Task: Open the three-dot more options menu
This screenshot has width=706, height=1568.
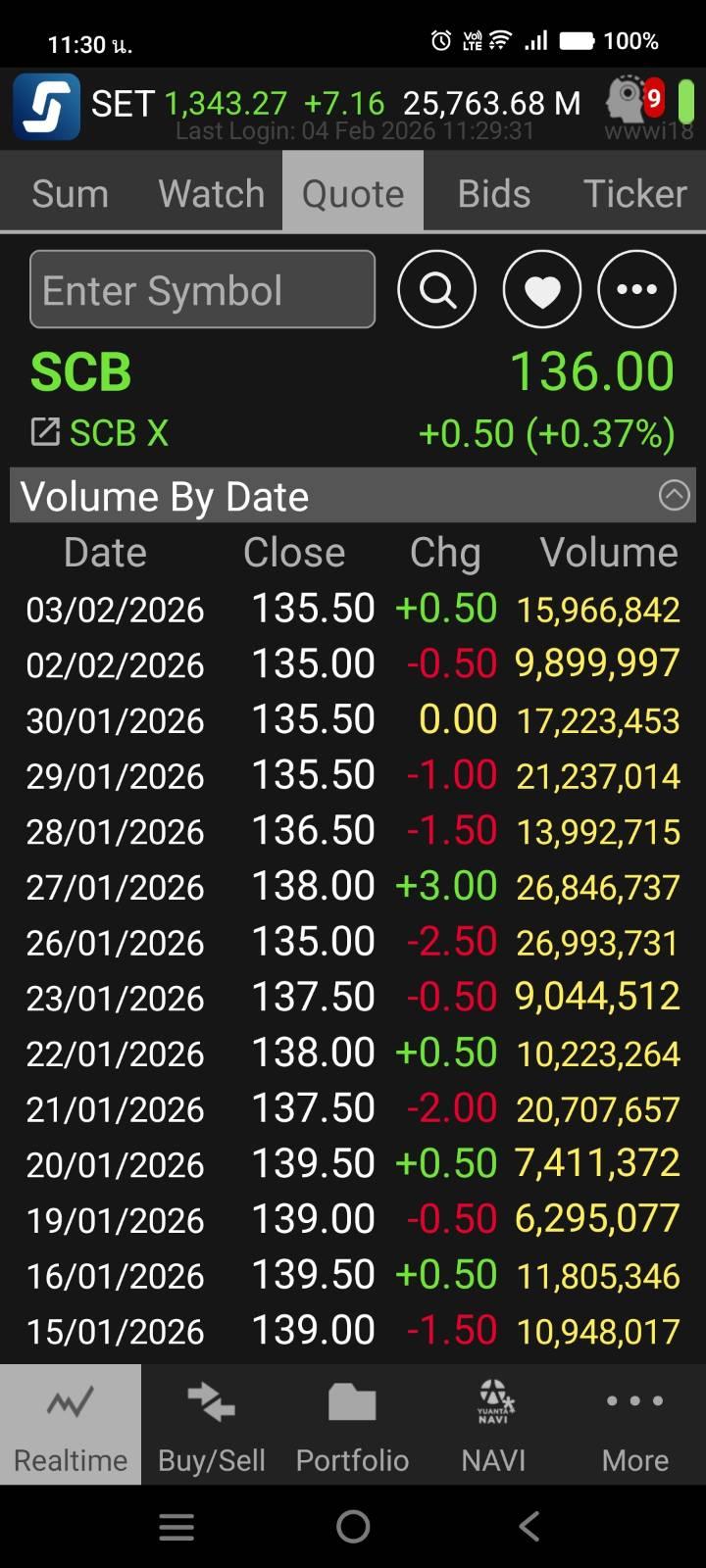Action: [x=636, y=290]
